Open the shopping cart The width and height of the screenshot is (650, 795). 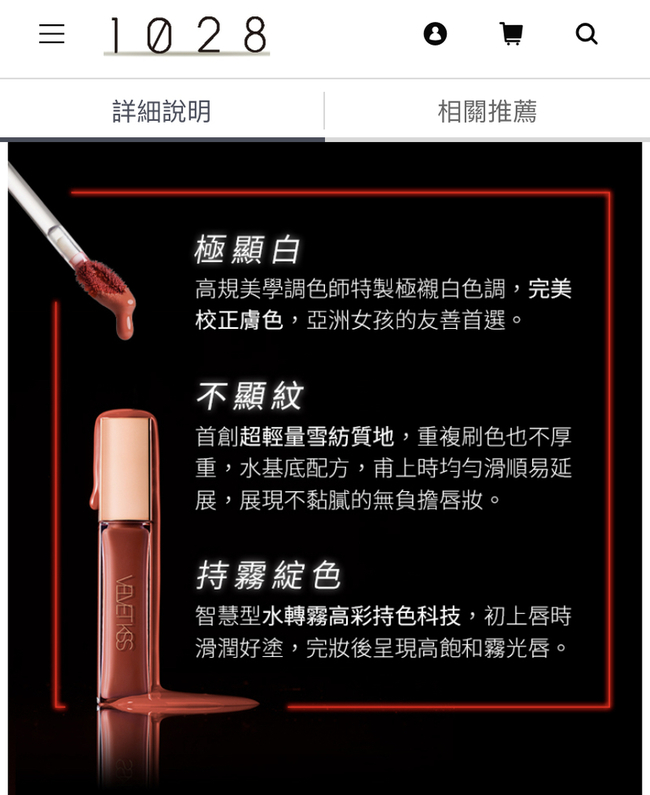pyautogui.click(x=511, y=34)
